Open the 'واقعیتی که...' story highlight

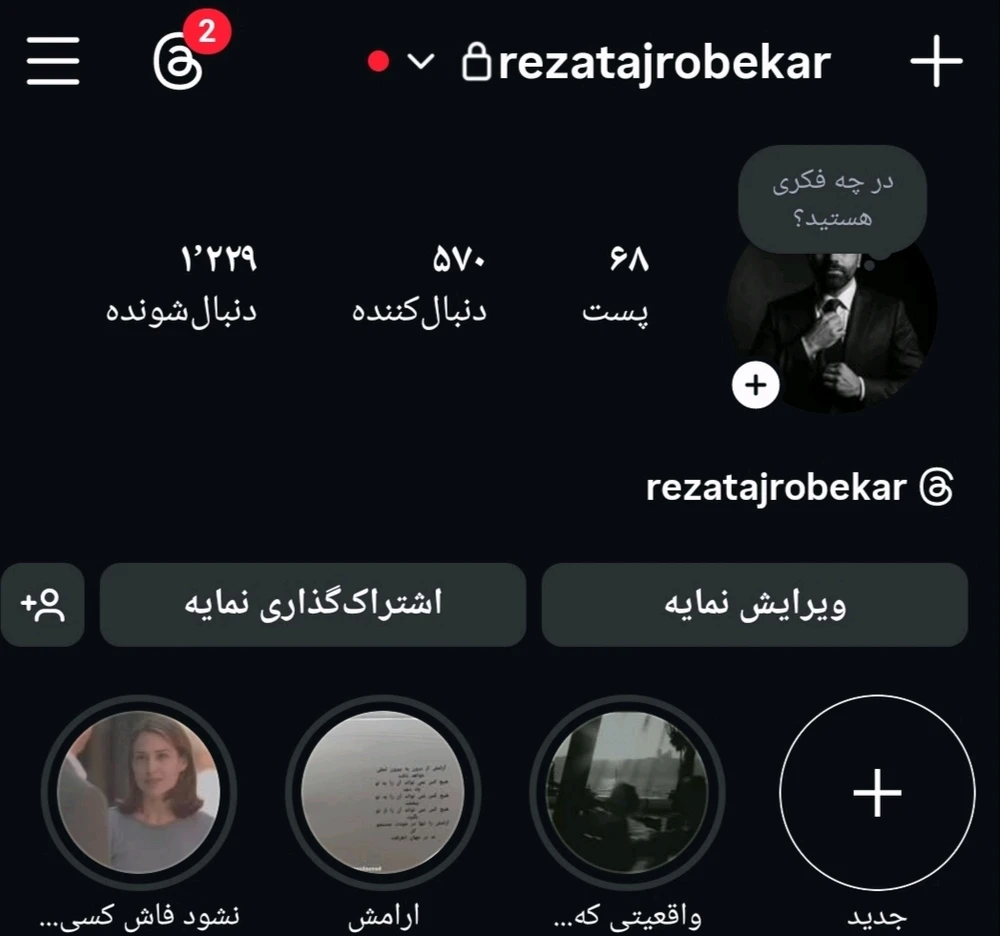coord(627,793)
